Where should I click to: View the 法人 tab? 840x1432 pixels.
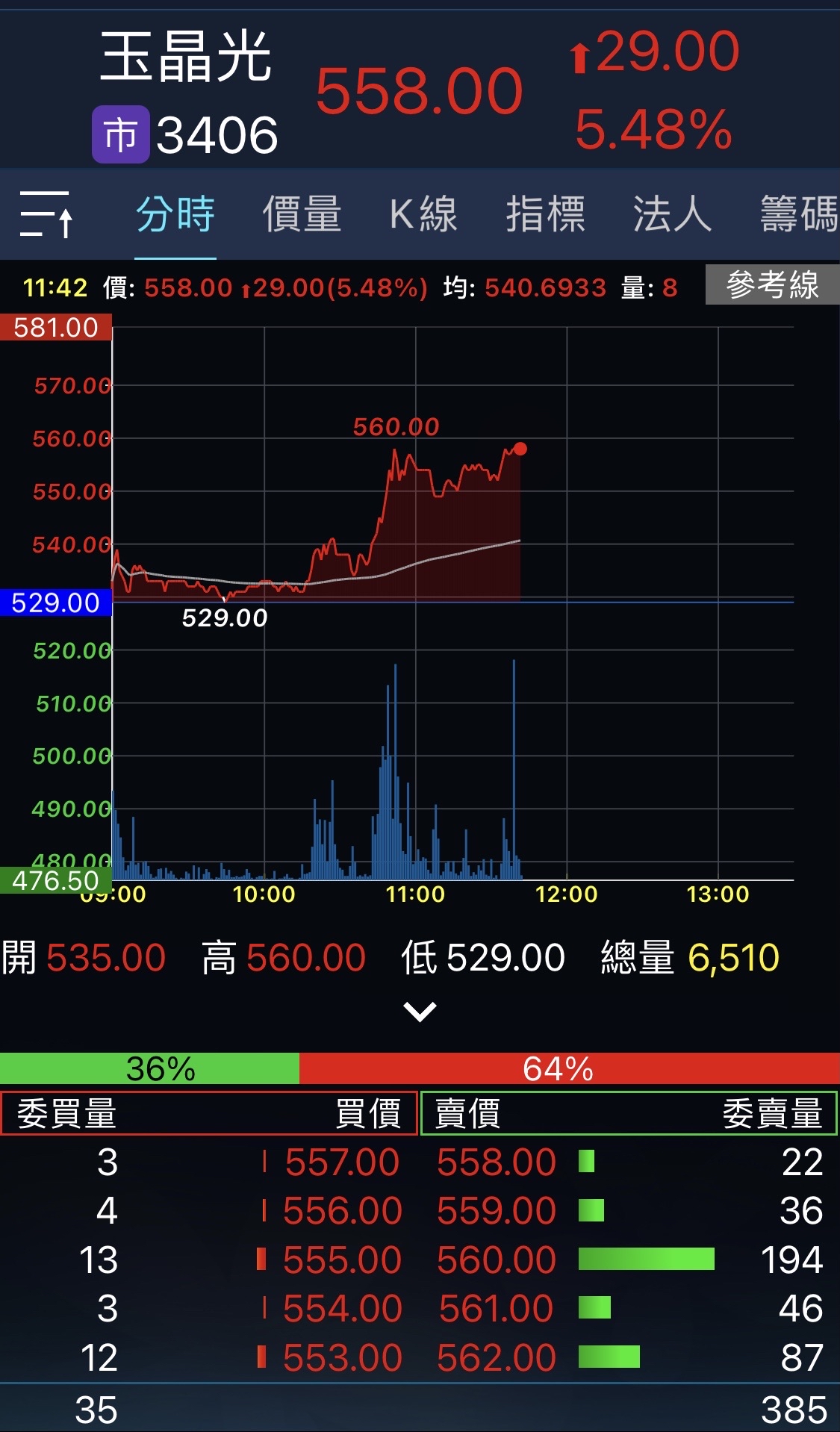tap(672, 214)
